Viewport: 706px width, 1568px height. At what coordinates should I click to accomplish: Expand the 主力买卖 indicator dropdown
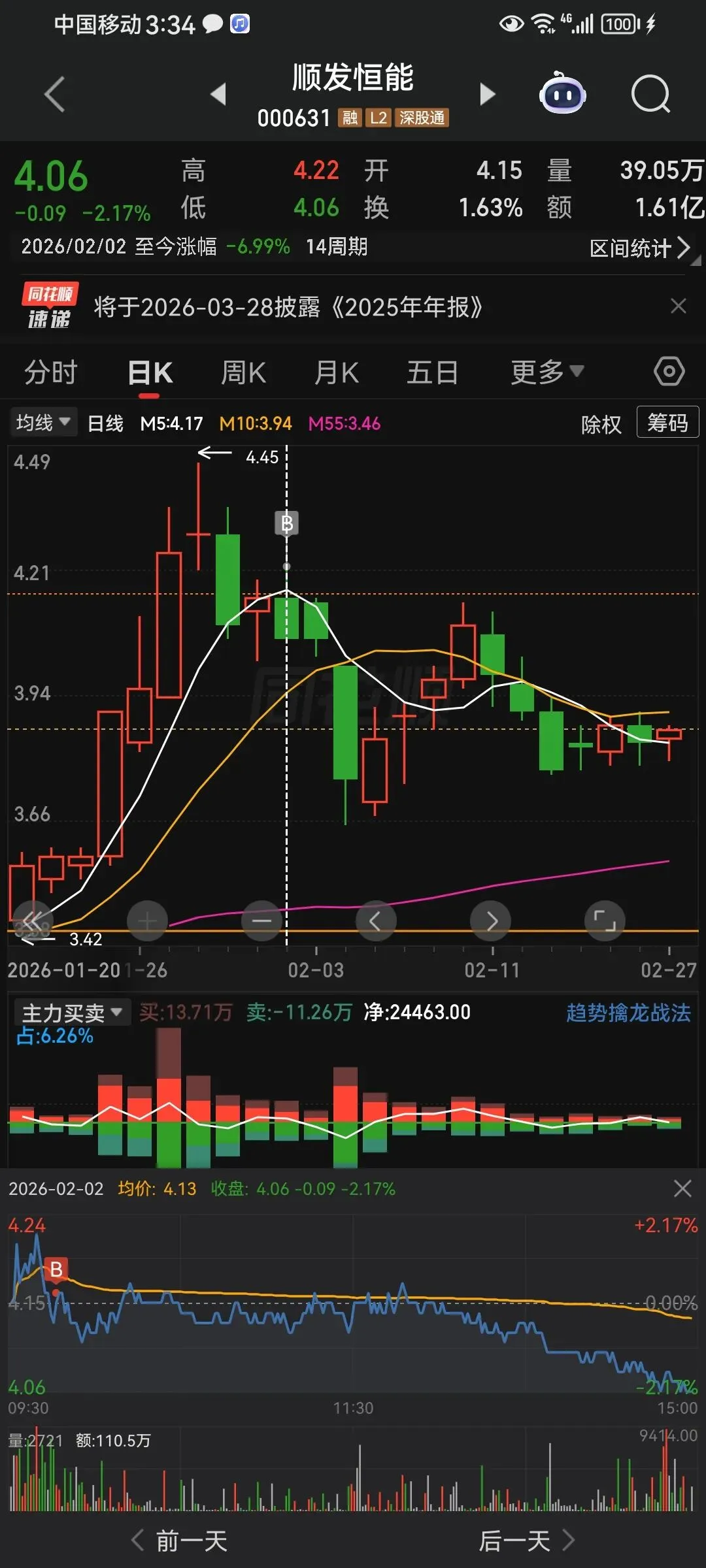pos(72,1013)
